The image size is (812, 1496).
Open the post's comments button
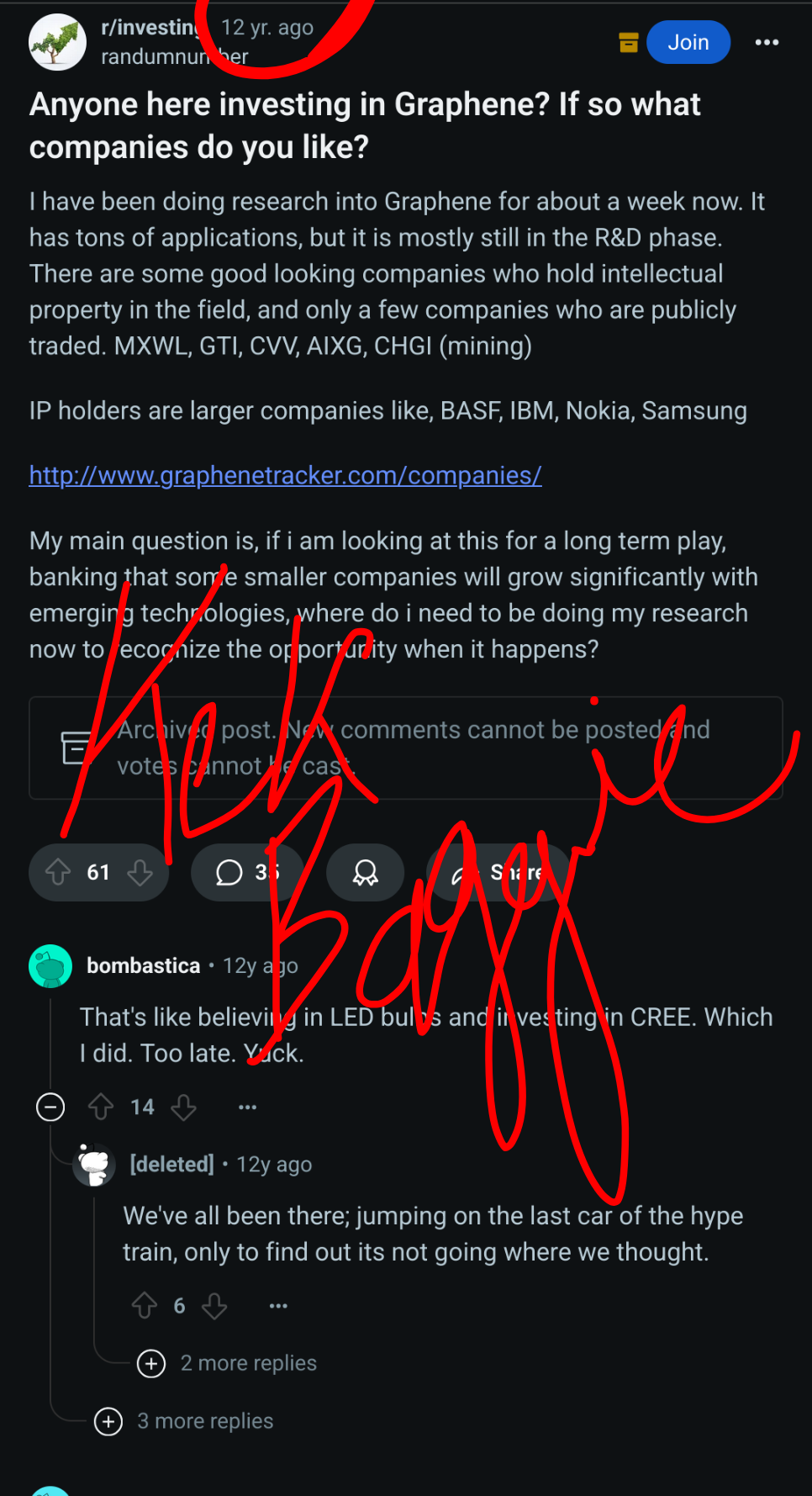(242, 872)
